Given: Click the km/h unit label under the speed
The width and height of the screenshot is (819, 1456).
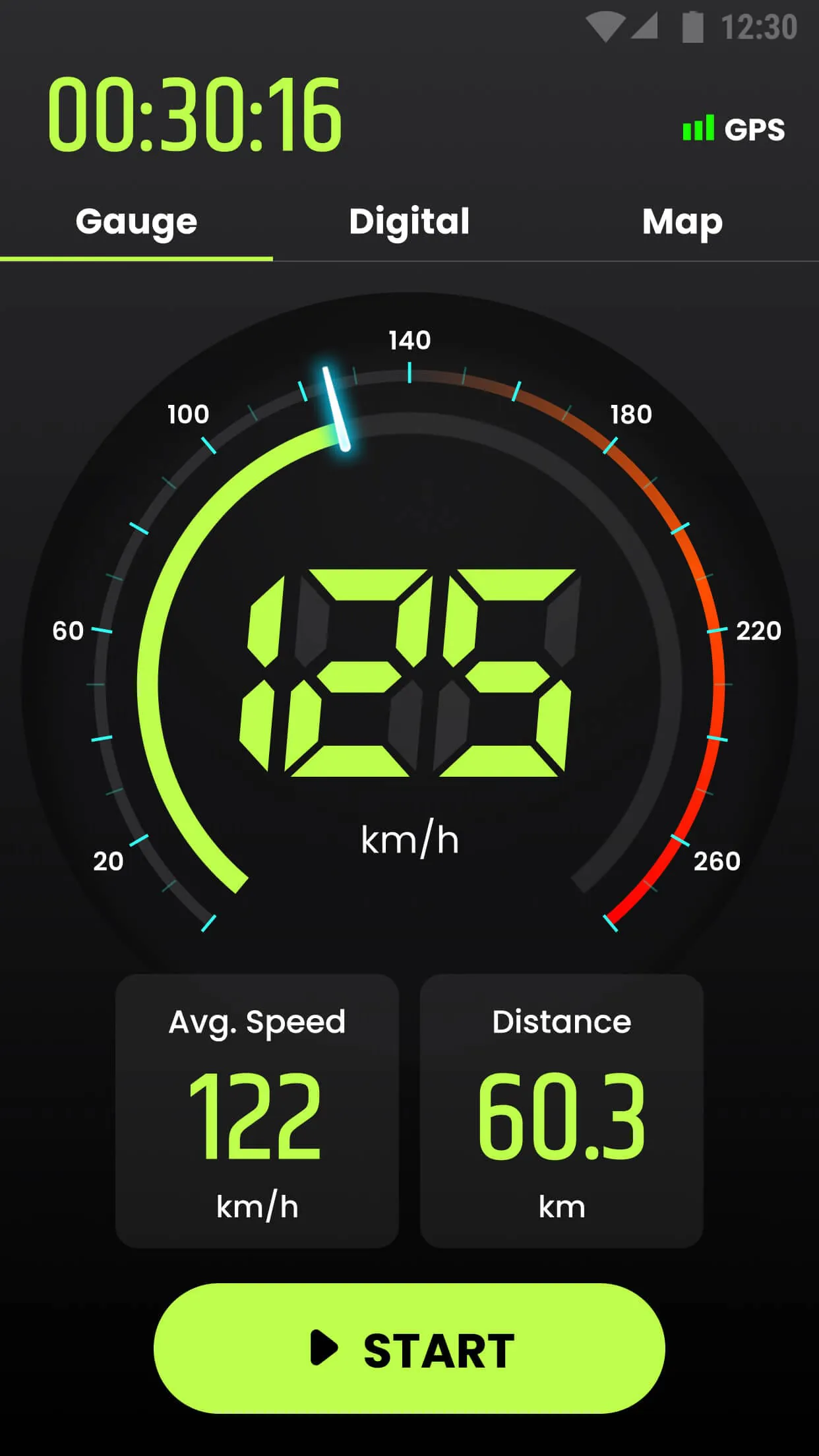Looking at the screenshot, I should tap(409, 839).
